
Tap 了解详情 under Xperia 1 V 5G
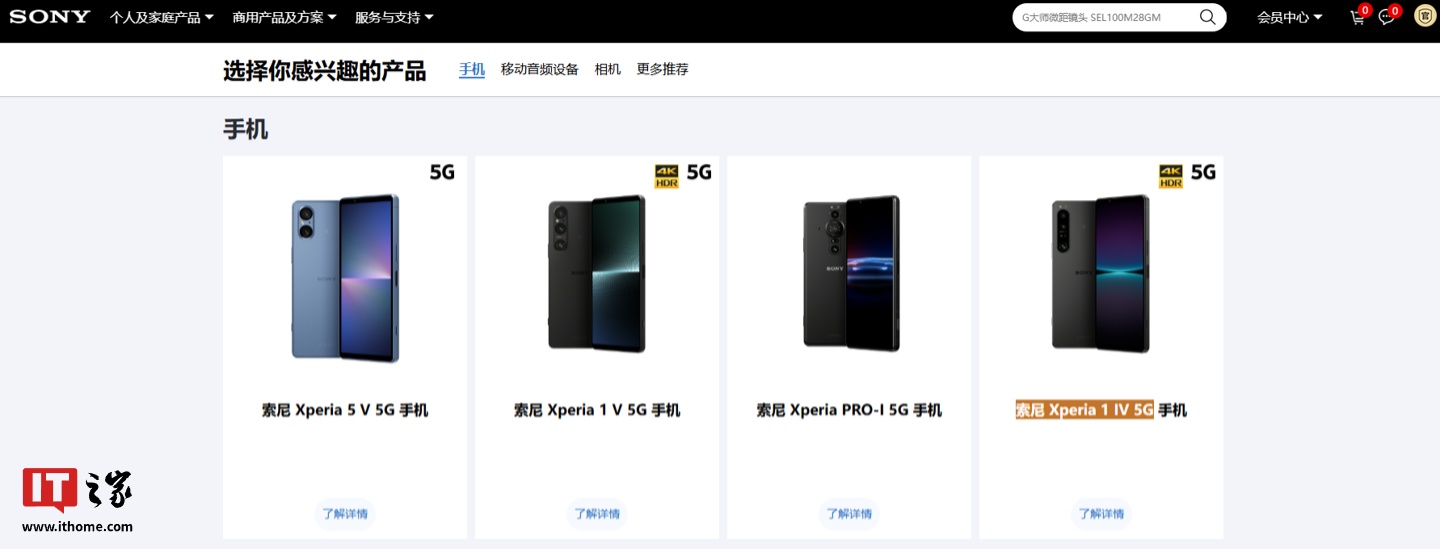tap(597, 514)
